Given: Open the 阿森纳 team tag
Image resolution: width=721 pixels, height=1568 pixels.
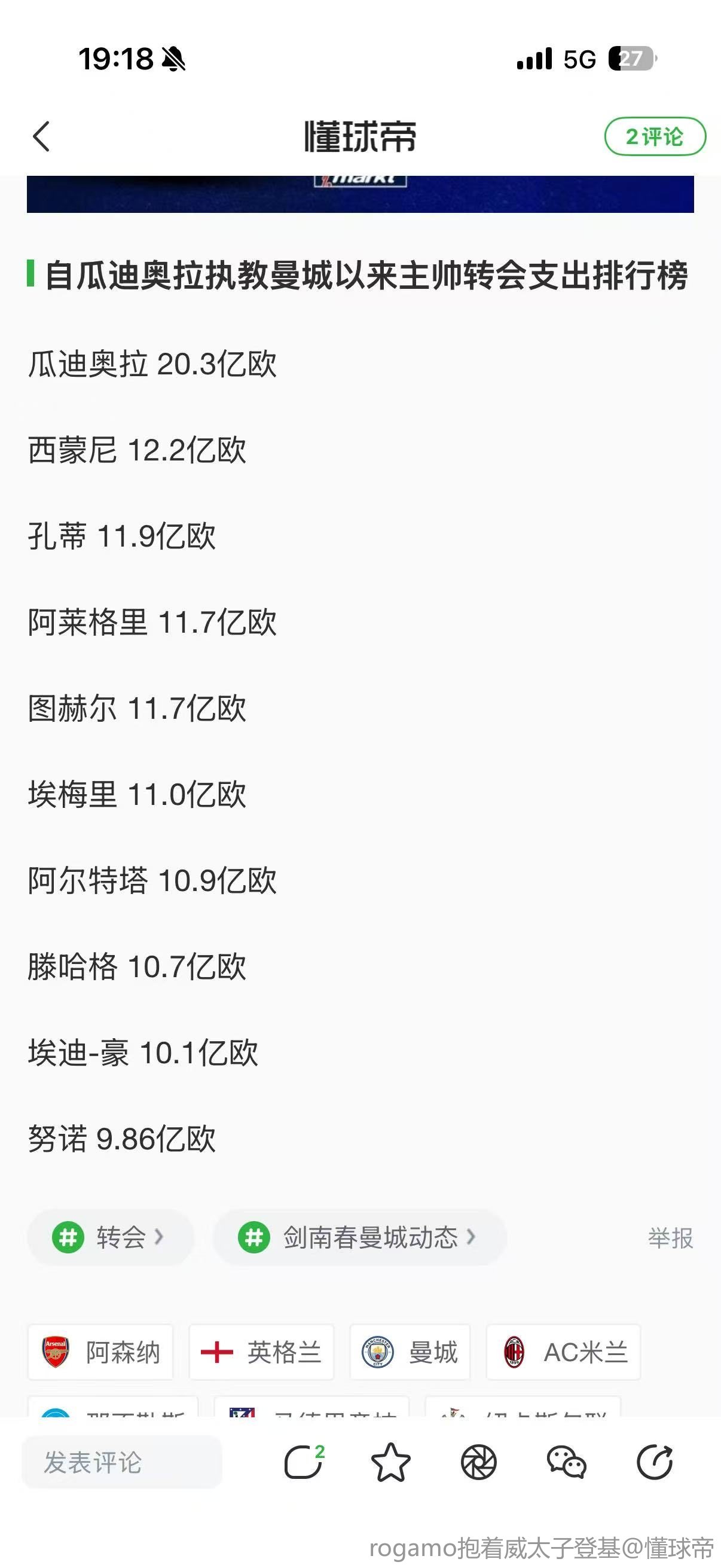Looking at the screenshot, I should (101, 1352).
